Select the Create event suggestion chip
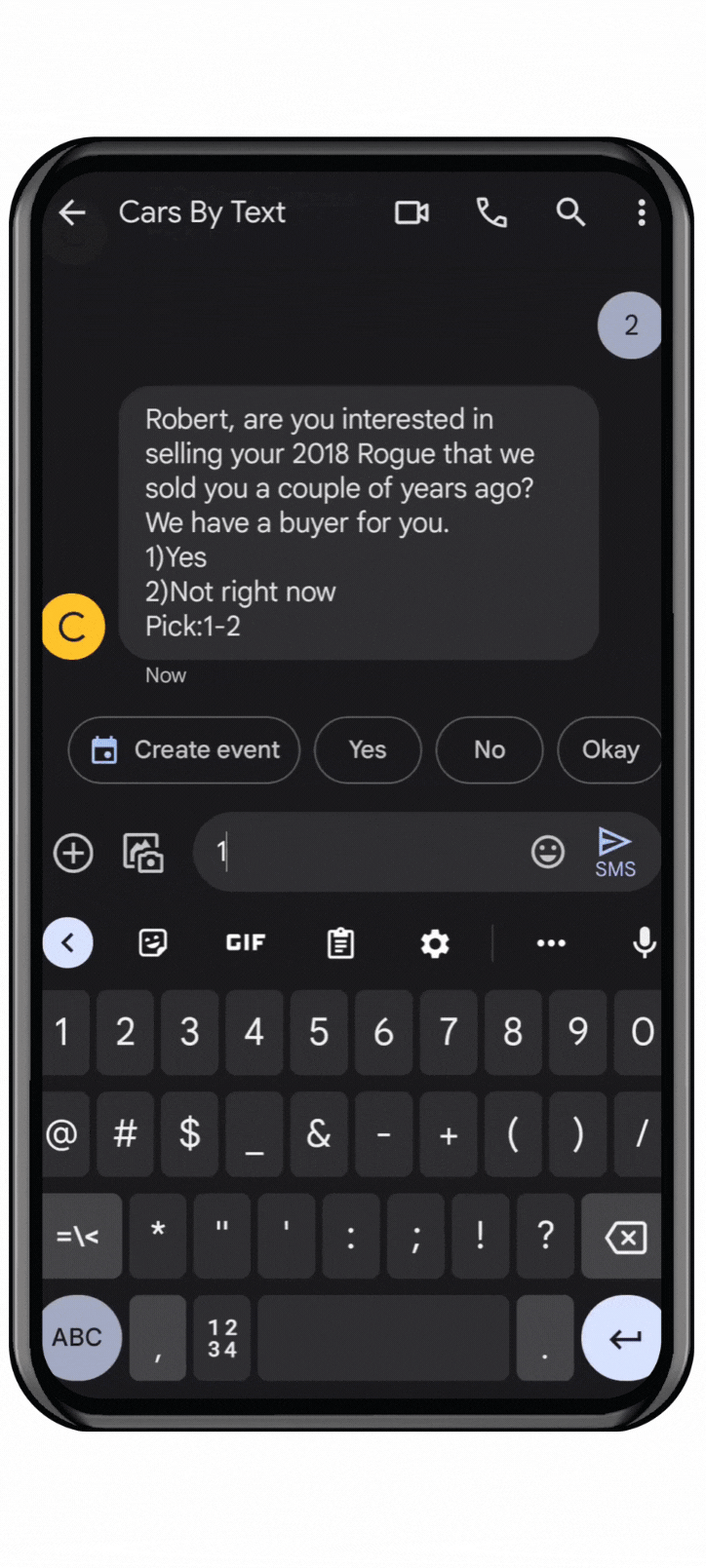 coord(184,749)
